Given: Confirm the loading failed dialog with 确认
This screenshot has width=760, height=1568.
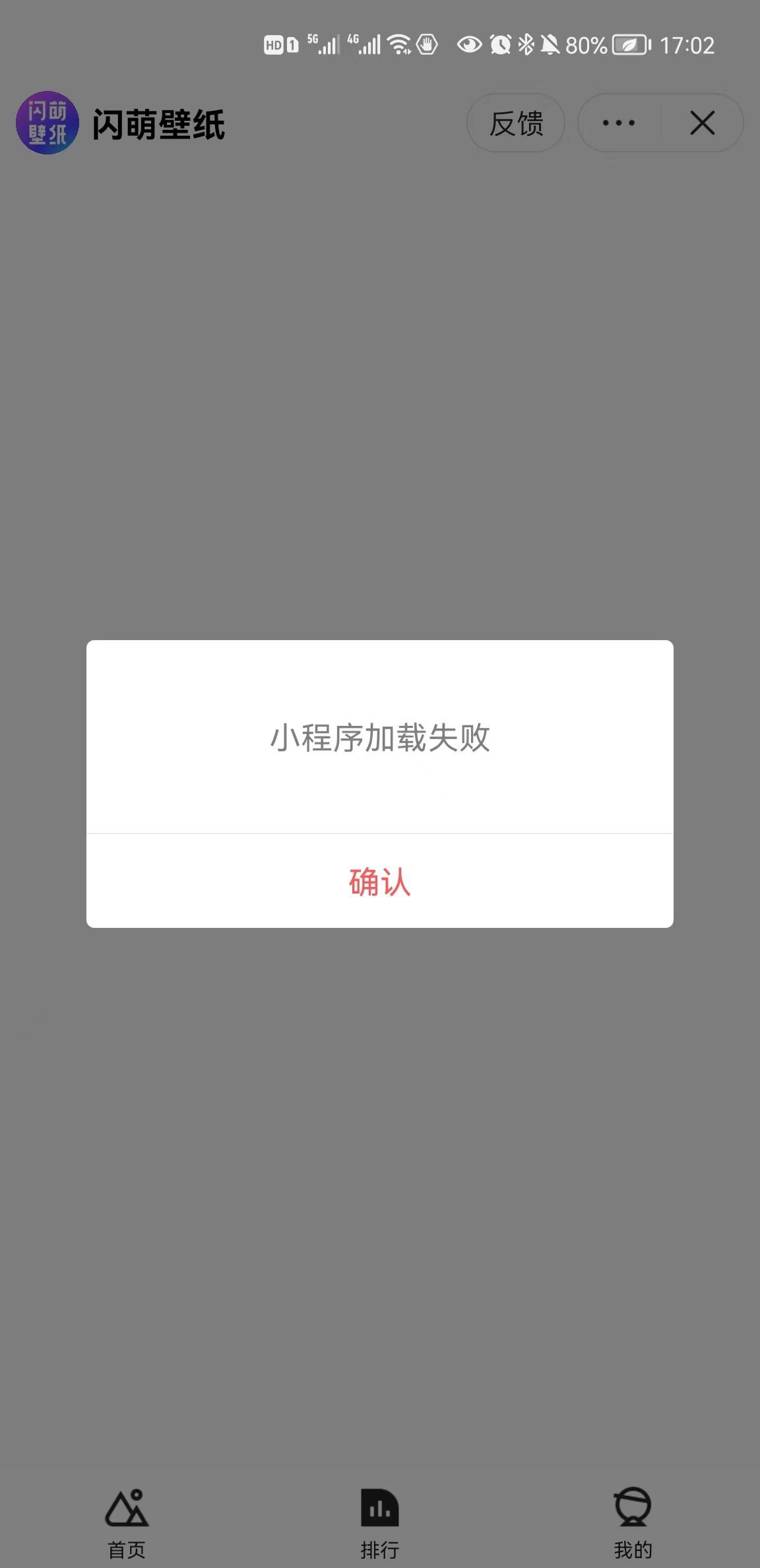Looking at the screenshot, I should pyautogui.click(x=379, y=882).
